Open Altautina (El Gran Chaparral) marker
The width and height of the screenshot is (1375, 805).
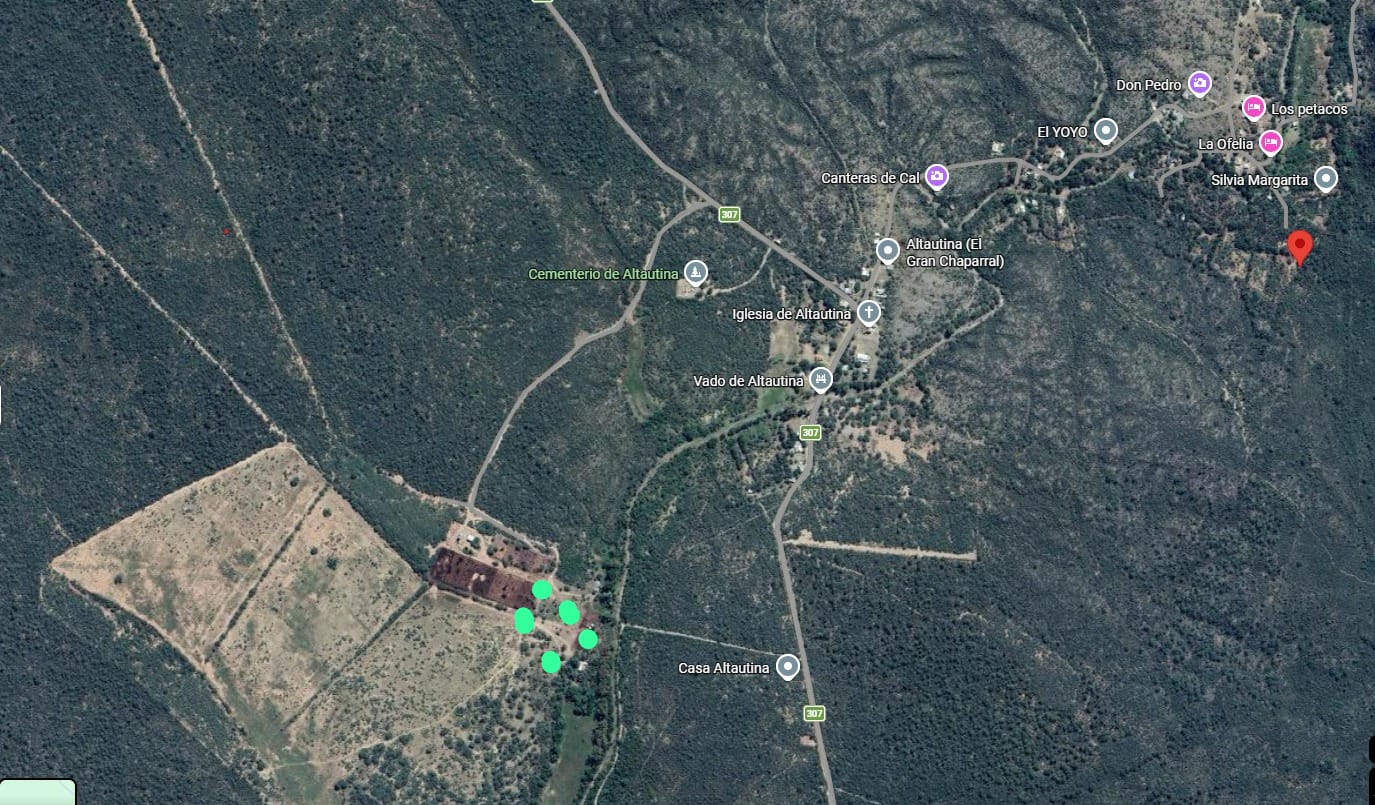(x=887, y=250)
